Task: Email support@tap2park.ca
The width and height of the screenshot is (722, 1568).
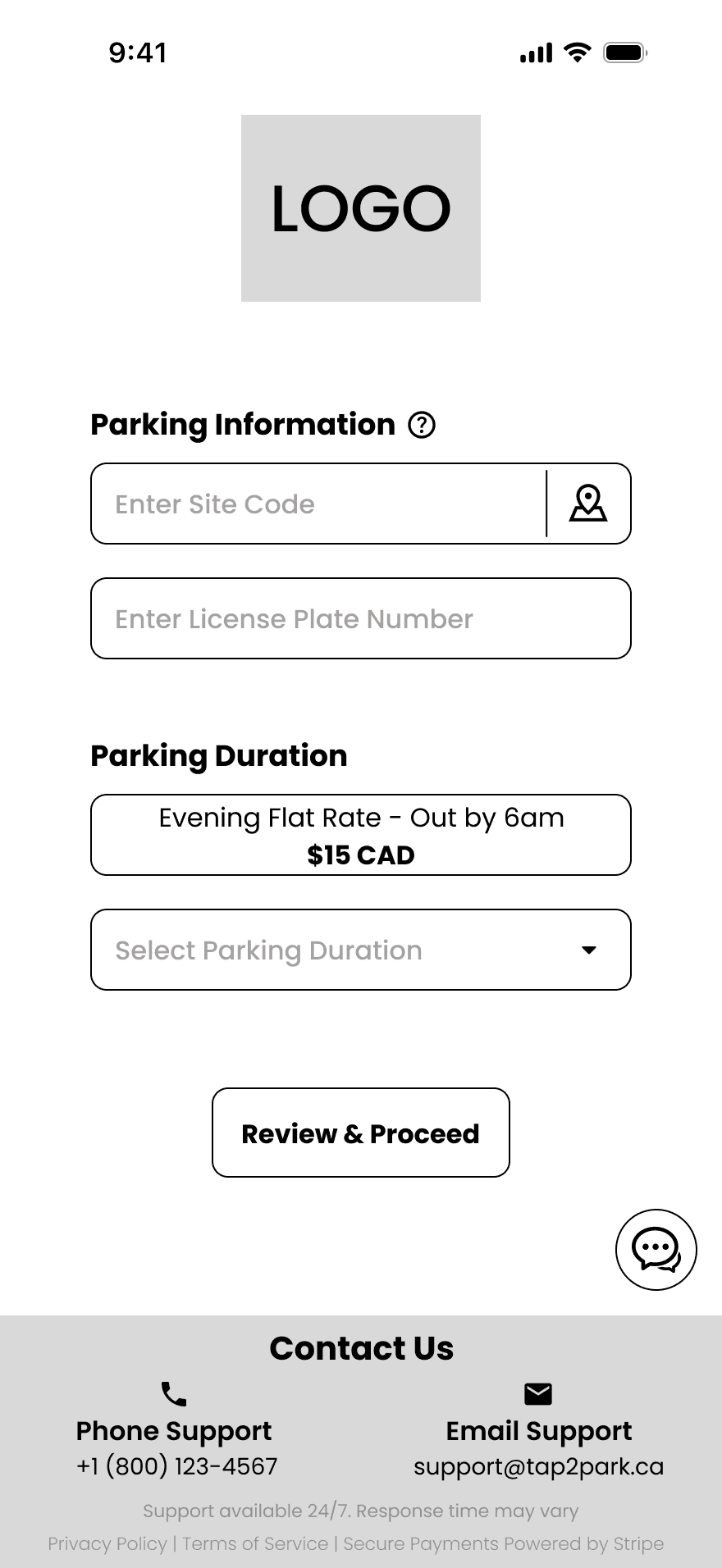Action: (538, 1466)
